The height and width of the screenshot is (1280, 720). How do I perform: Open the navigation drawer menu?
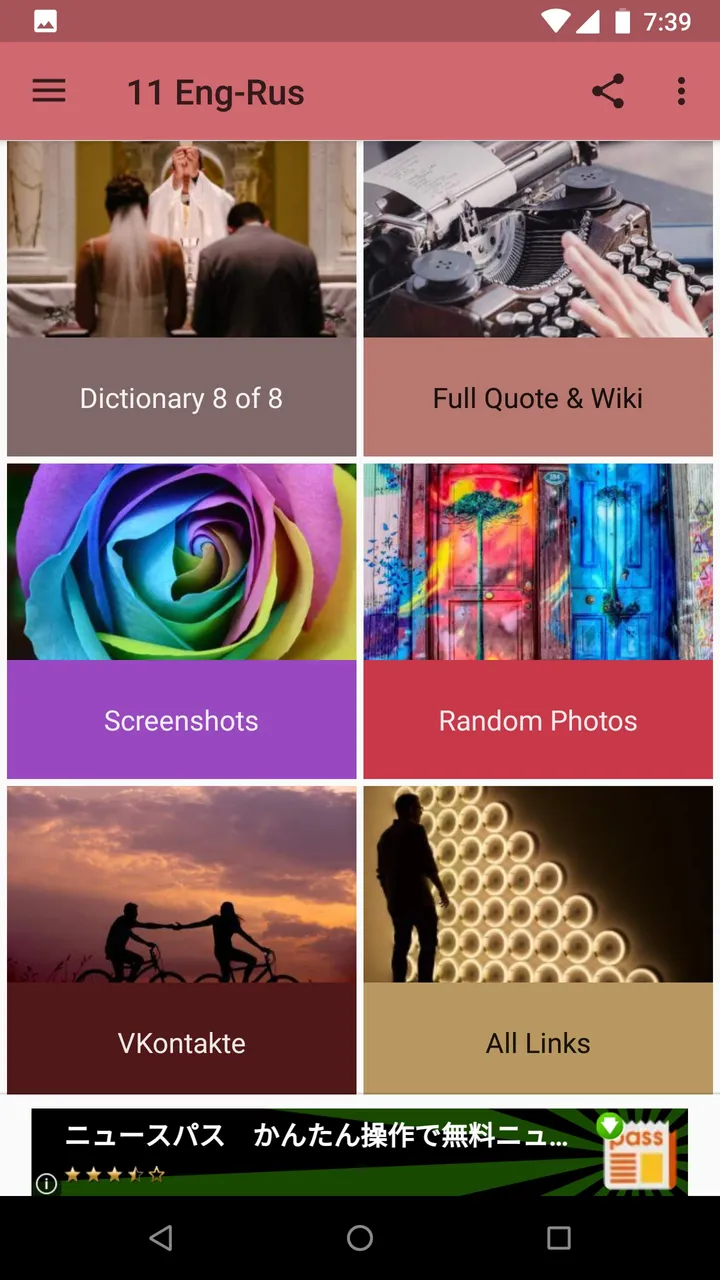pyautogui.click(x=48, y=92)
